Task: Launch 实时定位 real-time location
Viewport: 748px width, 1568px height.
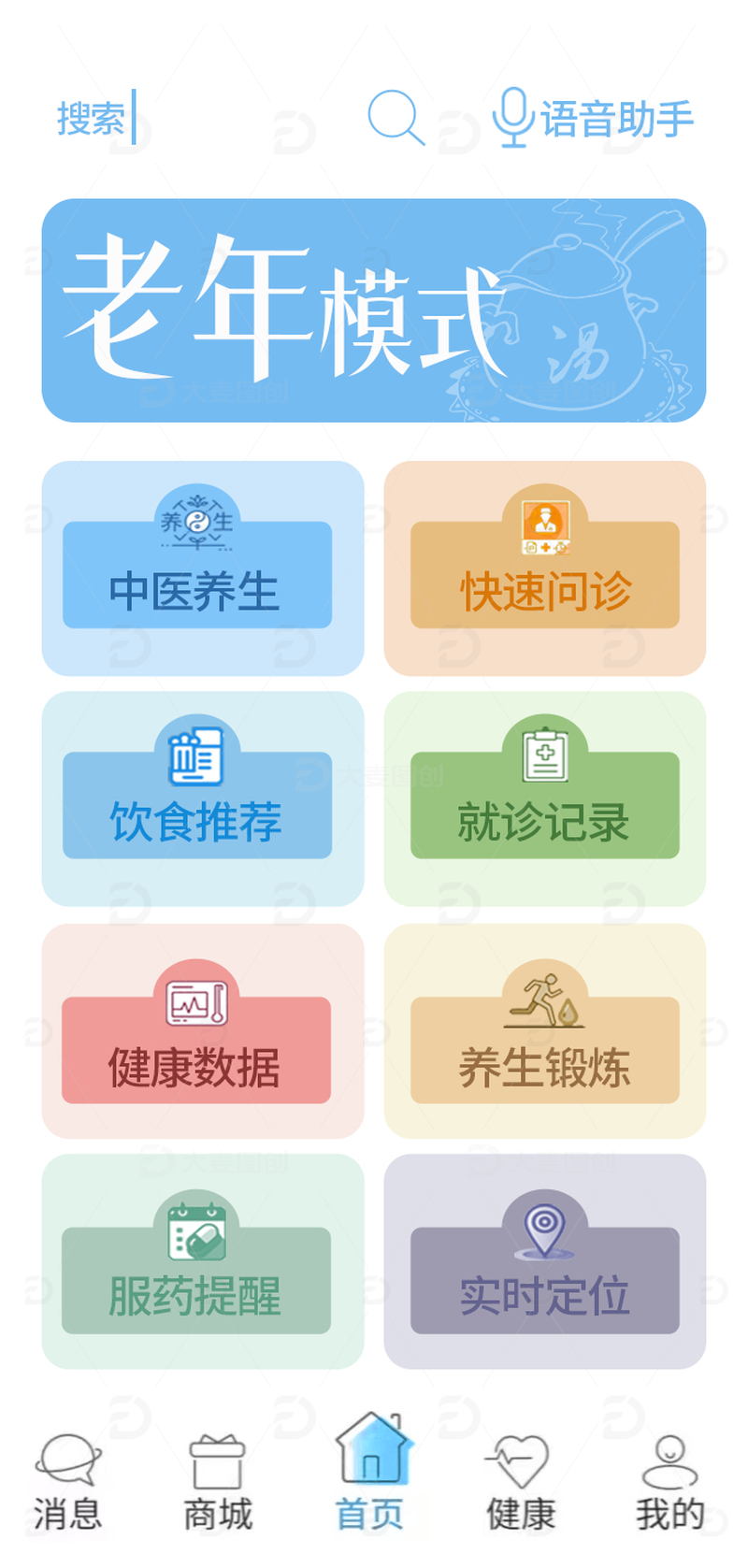Action: tap(545, 1261)
